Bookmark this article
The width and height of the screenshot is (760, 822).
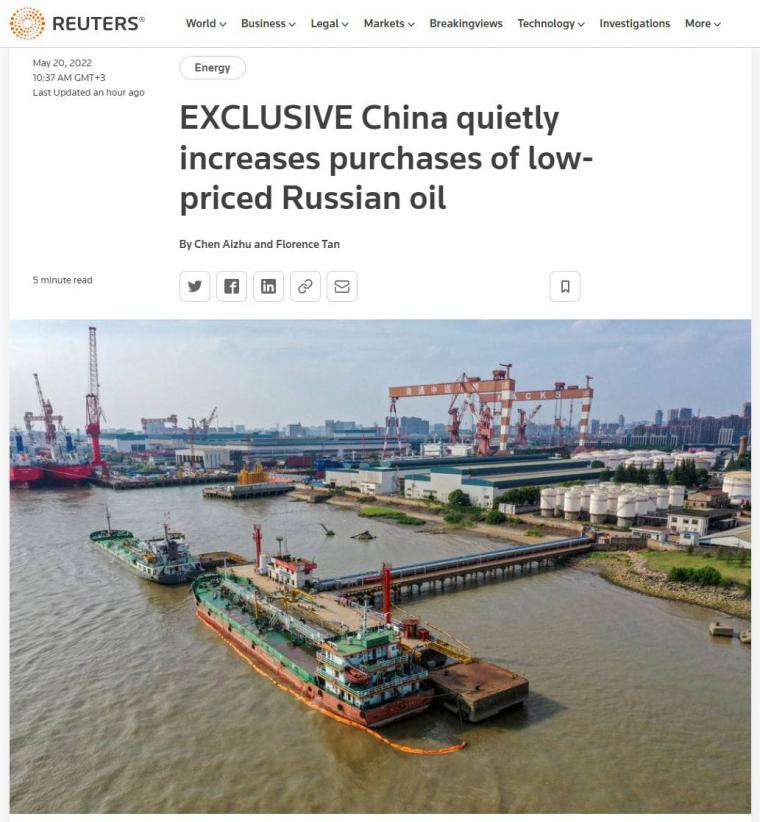click(565, 287)
